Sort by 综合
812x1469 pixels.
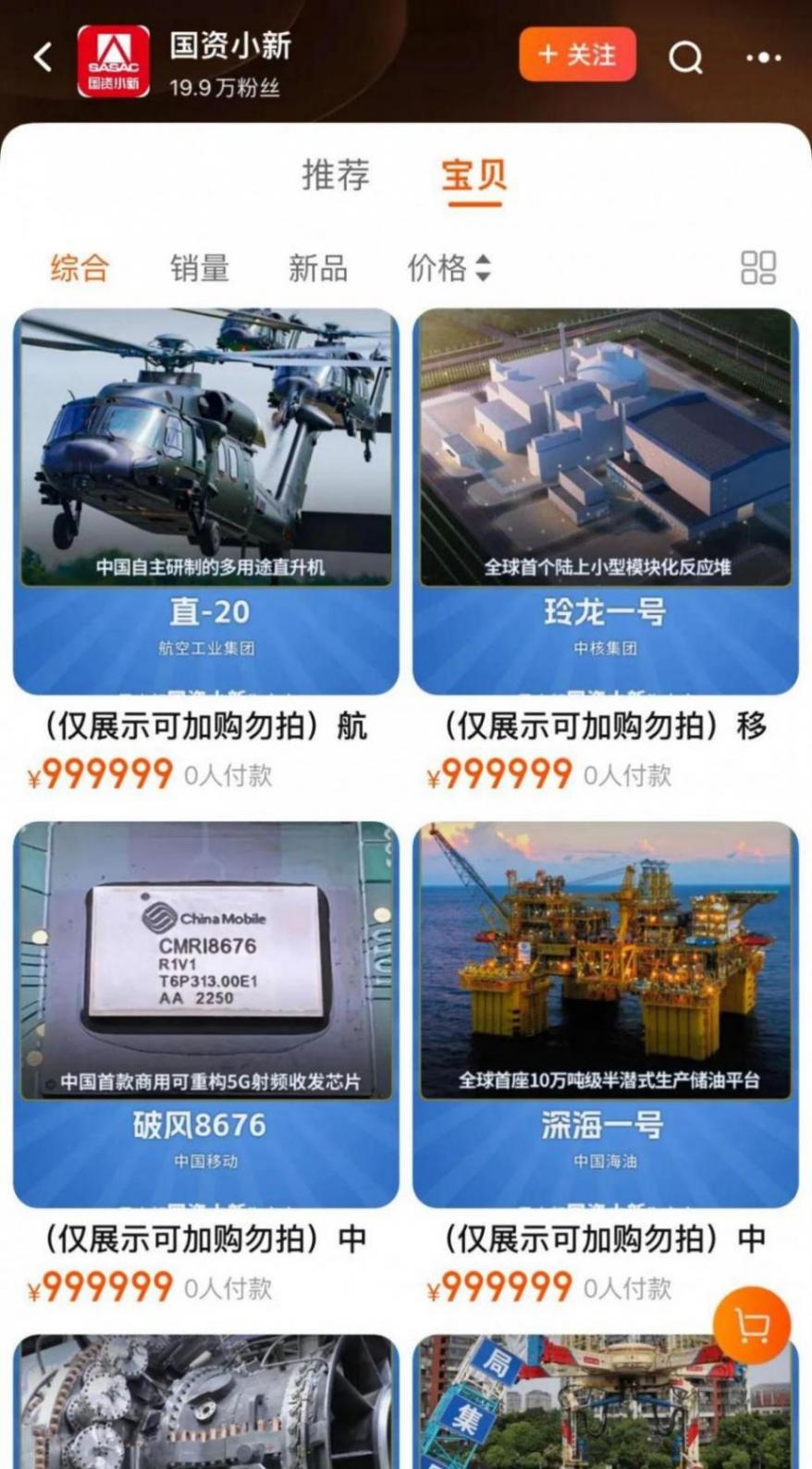(80, 268)
